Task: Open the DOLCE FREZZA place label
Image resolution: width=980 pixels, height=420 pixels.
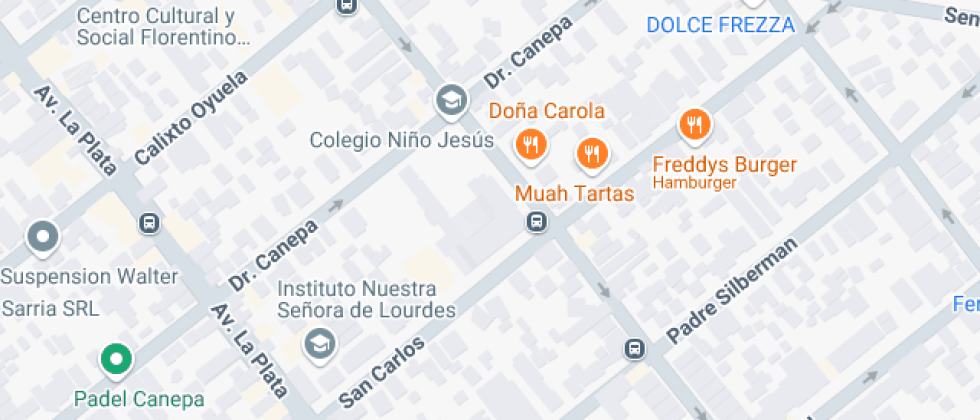Action: (x=720, y=25)
